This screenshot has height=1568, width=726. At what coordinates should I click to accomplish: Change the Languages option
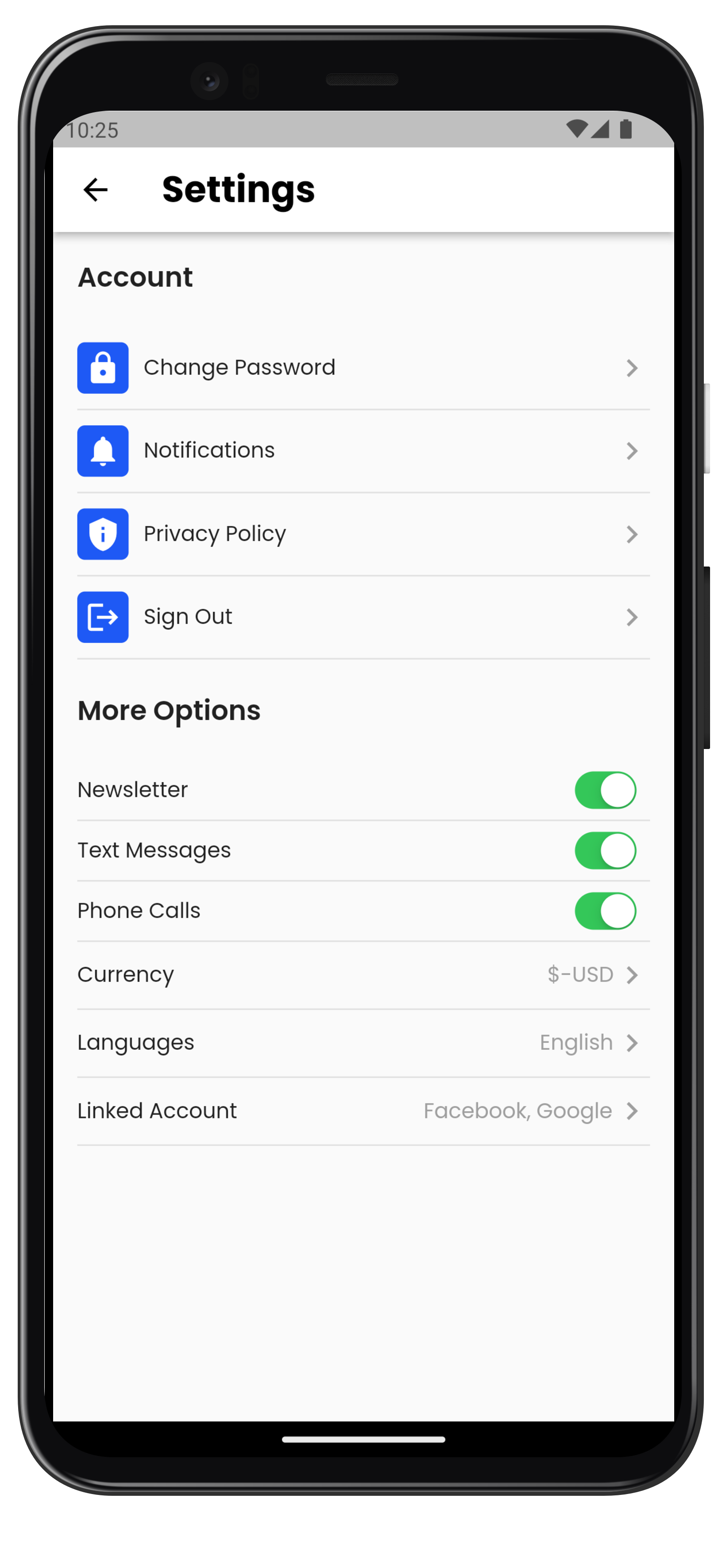tap(363, 1043)
